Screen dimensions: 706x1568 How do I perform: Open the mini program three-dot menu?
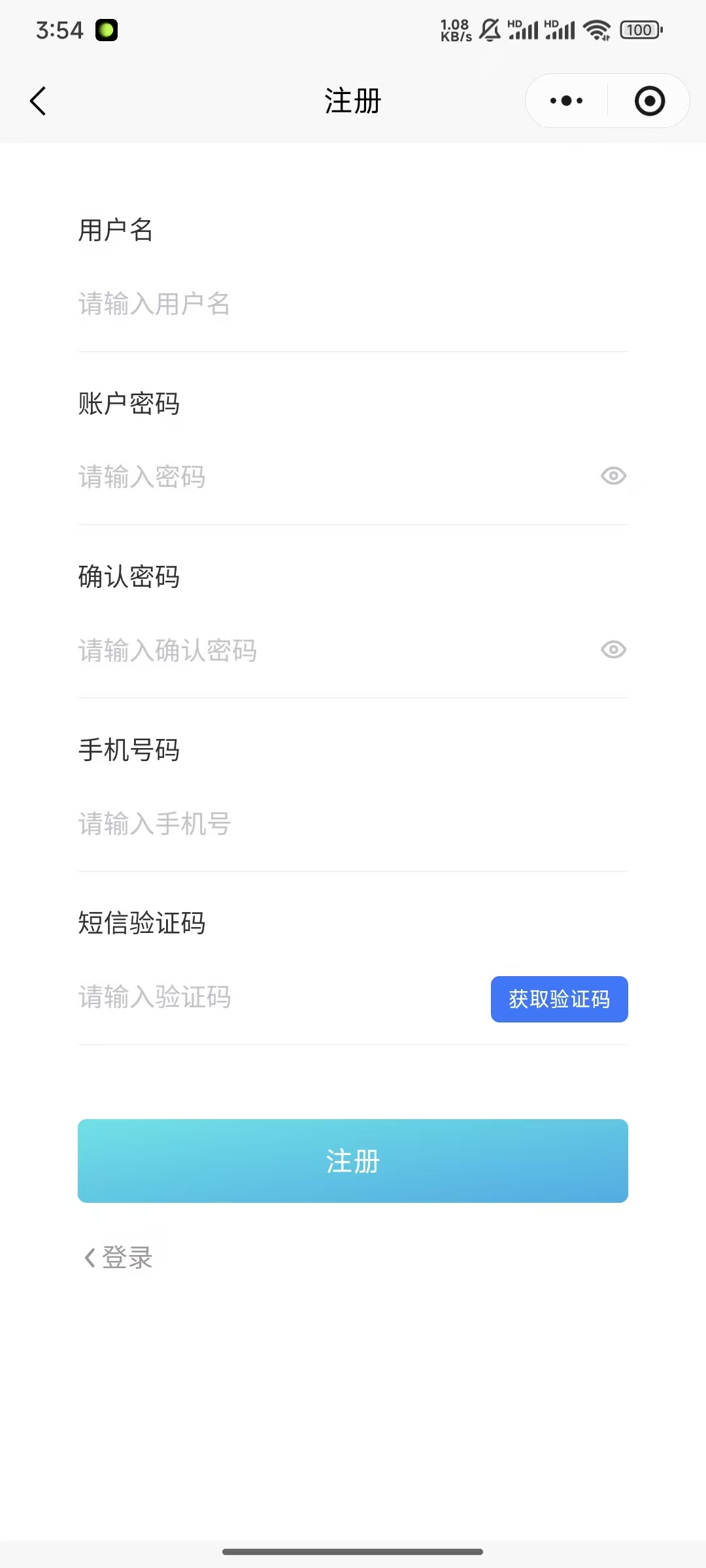(566, 101)
